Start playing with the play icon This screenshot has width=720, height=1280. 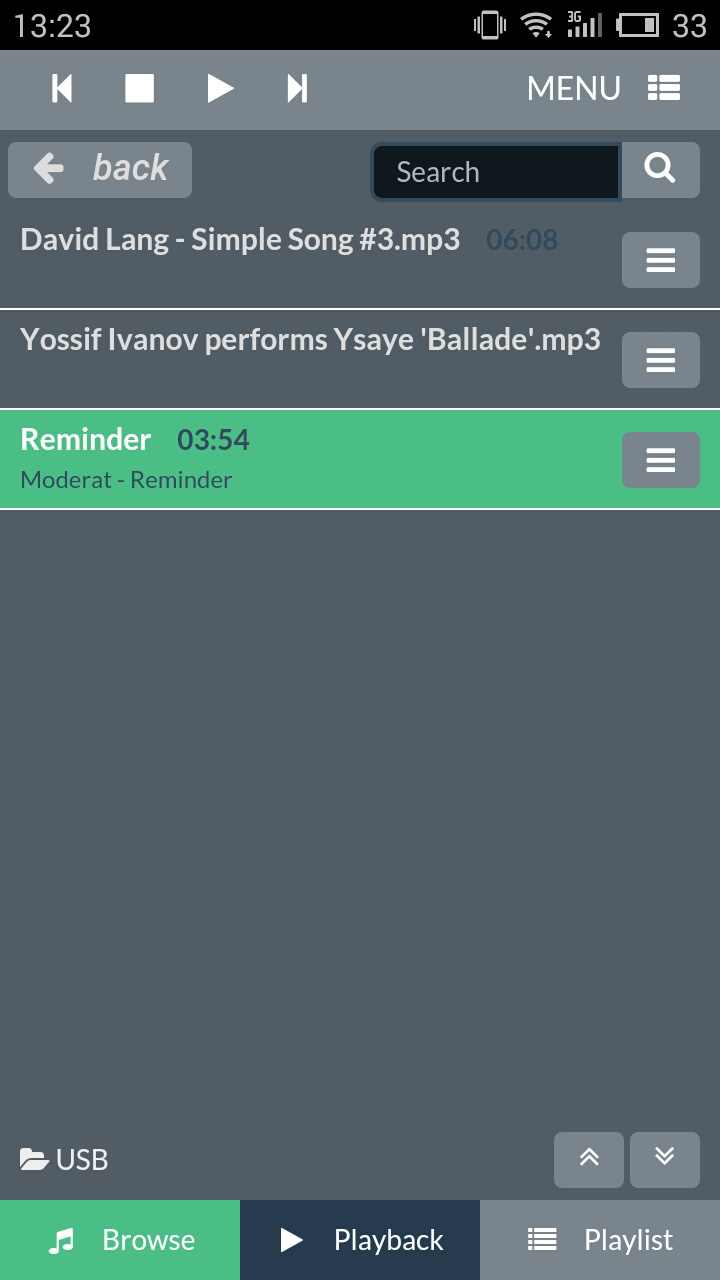[x=220, y=89]
